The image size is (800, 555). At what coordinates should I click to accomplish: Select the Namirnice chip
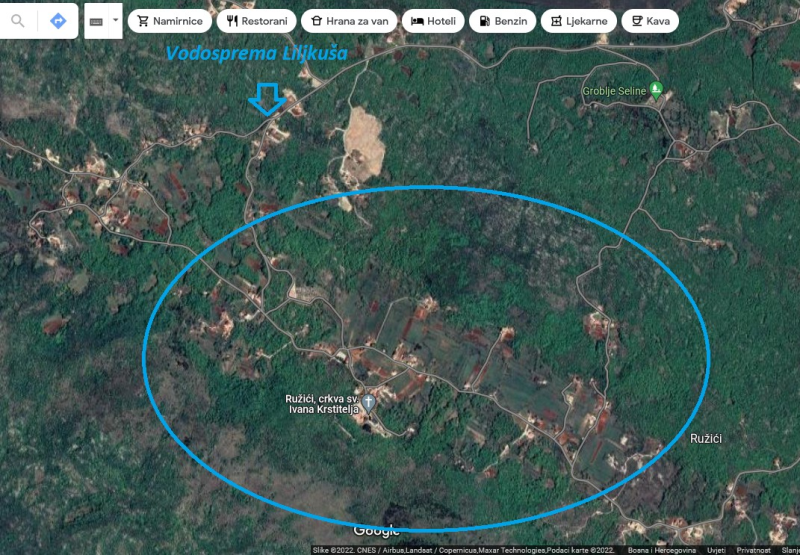click(170, 21)
